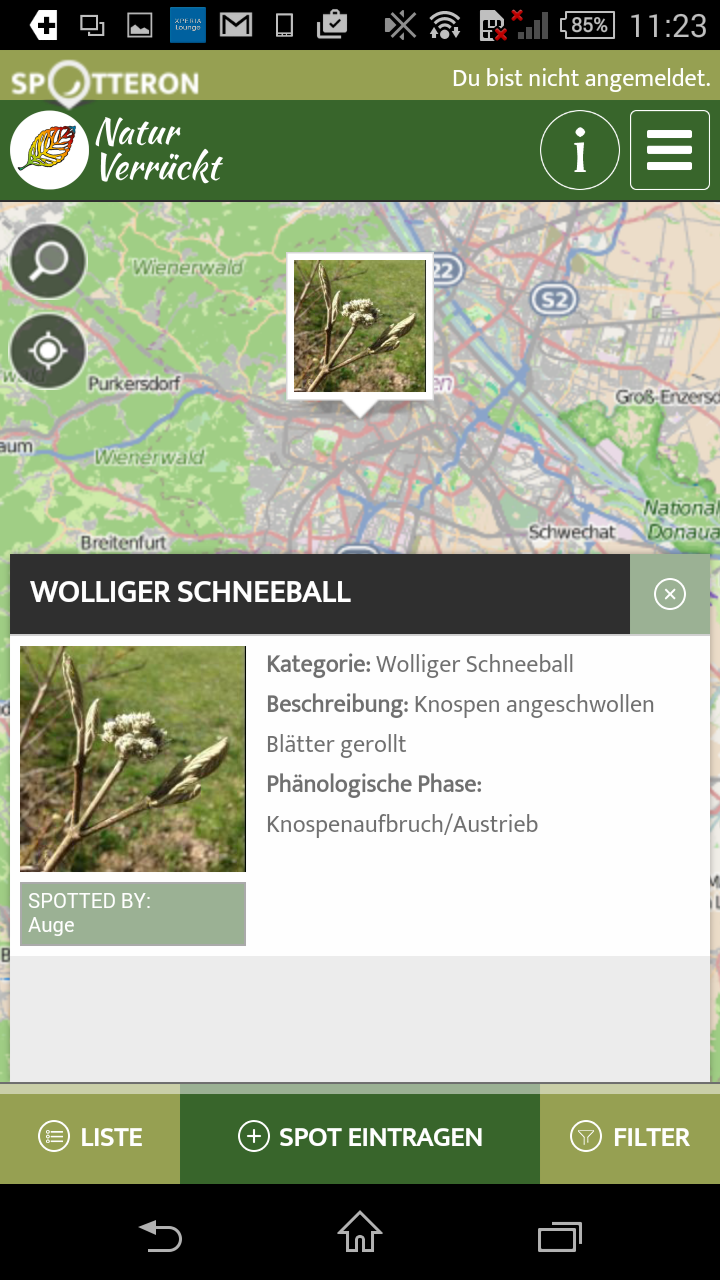Open the hamburger menu

click(669, 151)
